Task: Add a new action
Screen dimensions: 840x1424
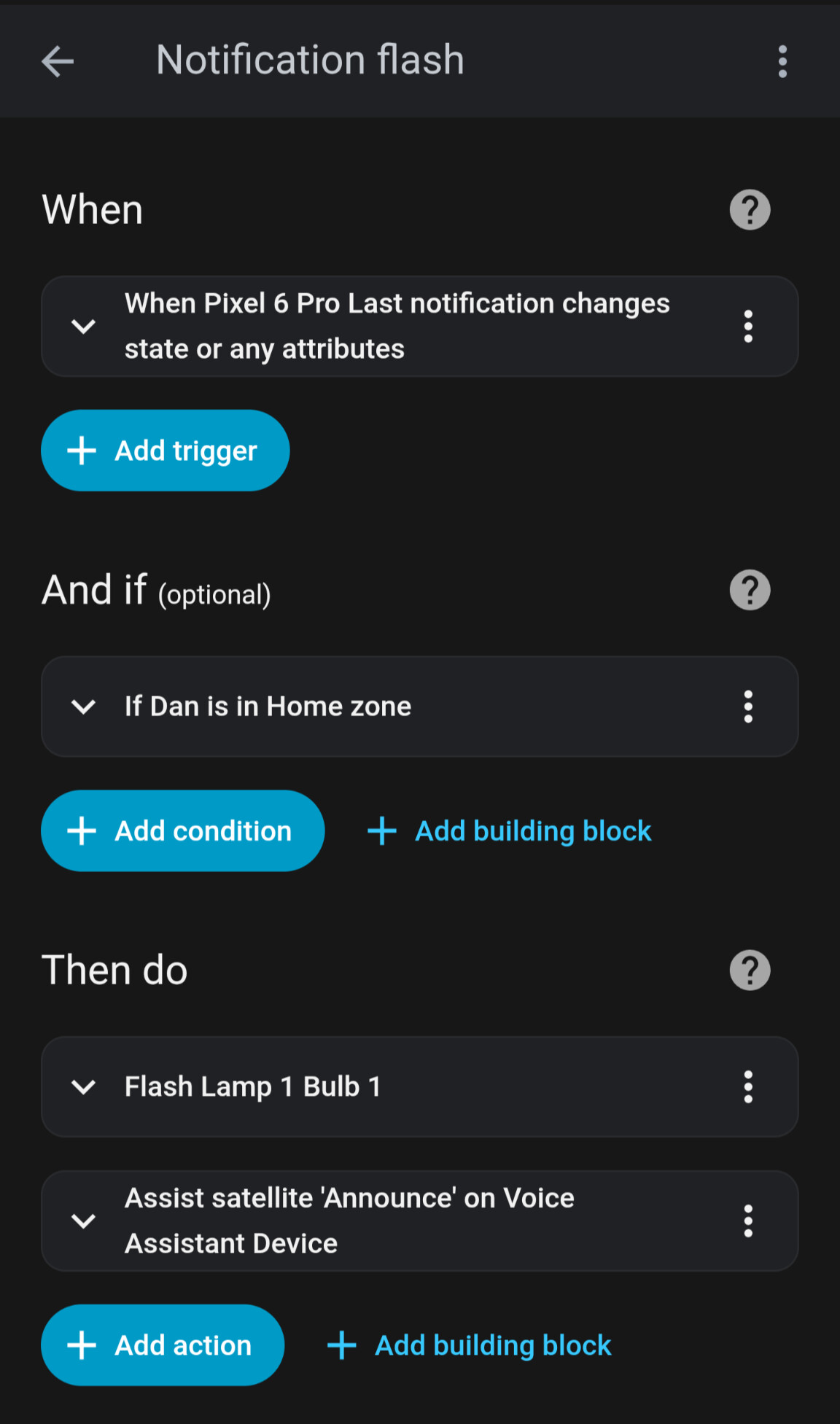Action: click(x=163, y=1345)
